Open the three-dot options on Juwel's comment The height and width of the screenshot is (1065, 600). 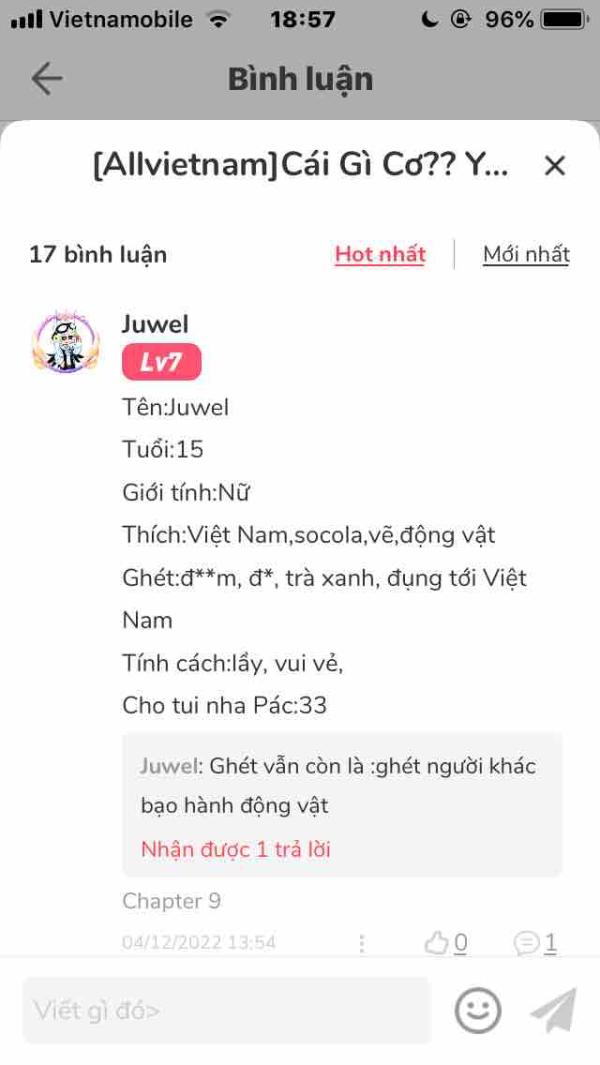361,943
